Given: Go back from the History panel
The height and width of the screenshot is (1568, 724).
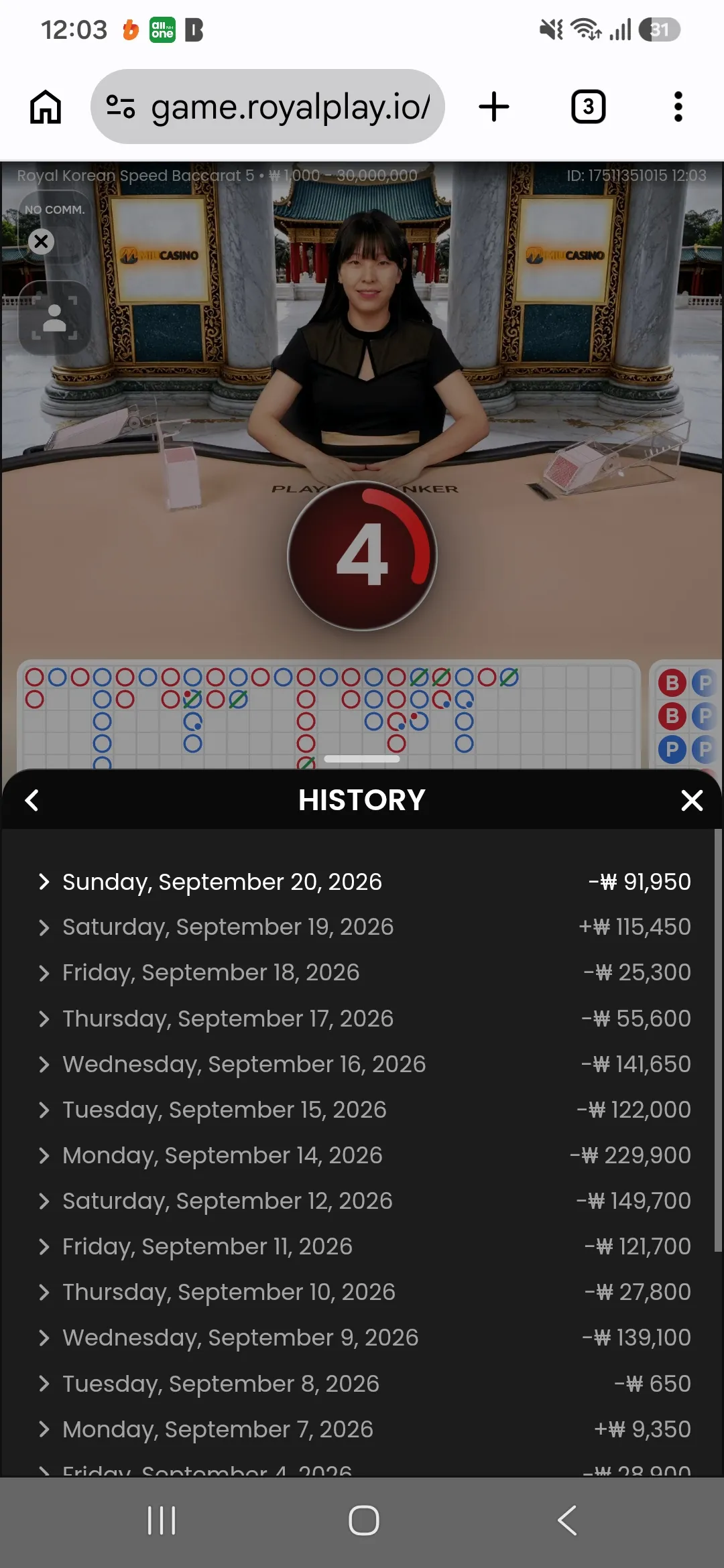Looking at the screenshot, I should pos(32,800).
